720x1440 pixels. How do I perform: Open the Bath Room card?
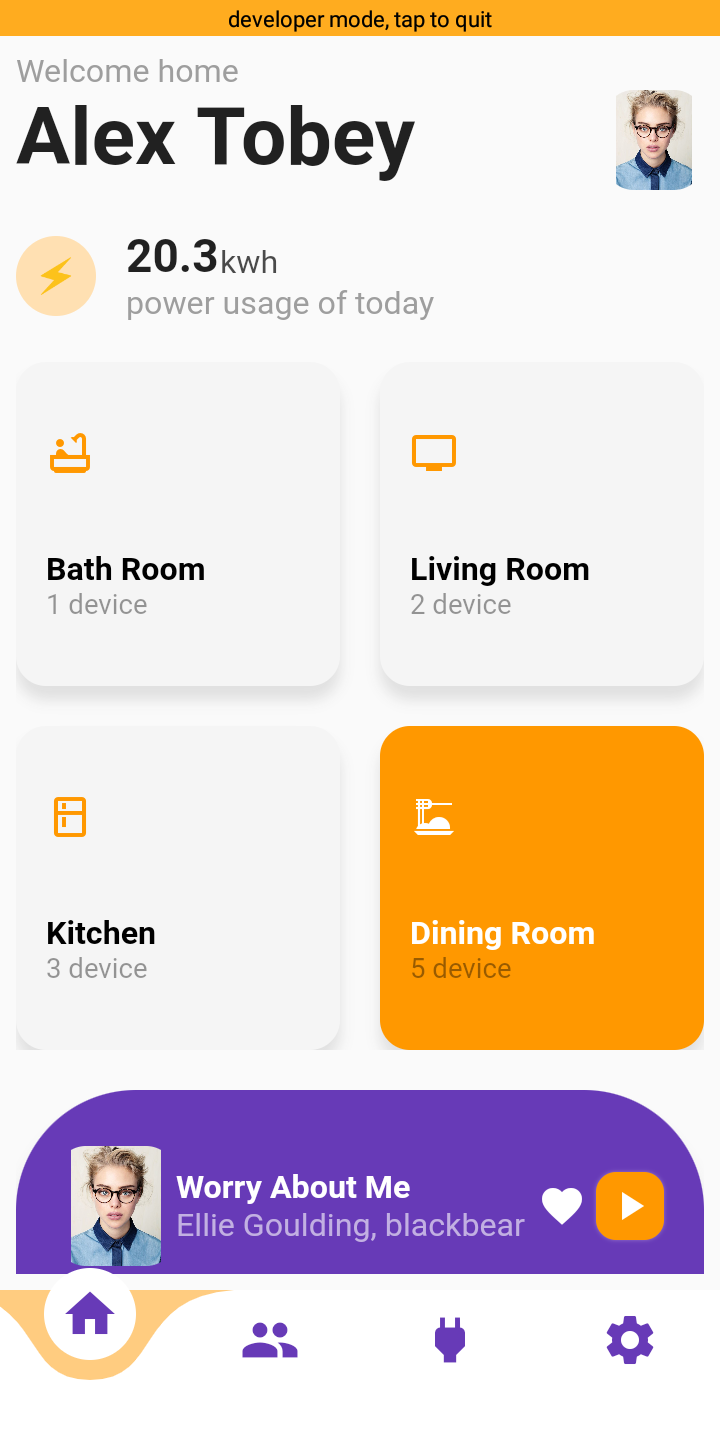point(178,524)
